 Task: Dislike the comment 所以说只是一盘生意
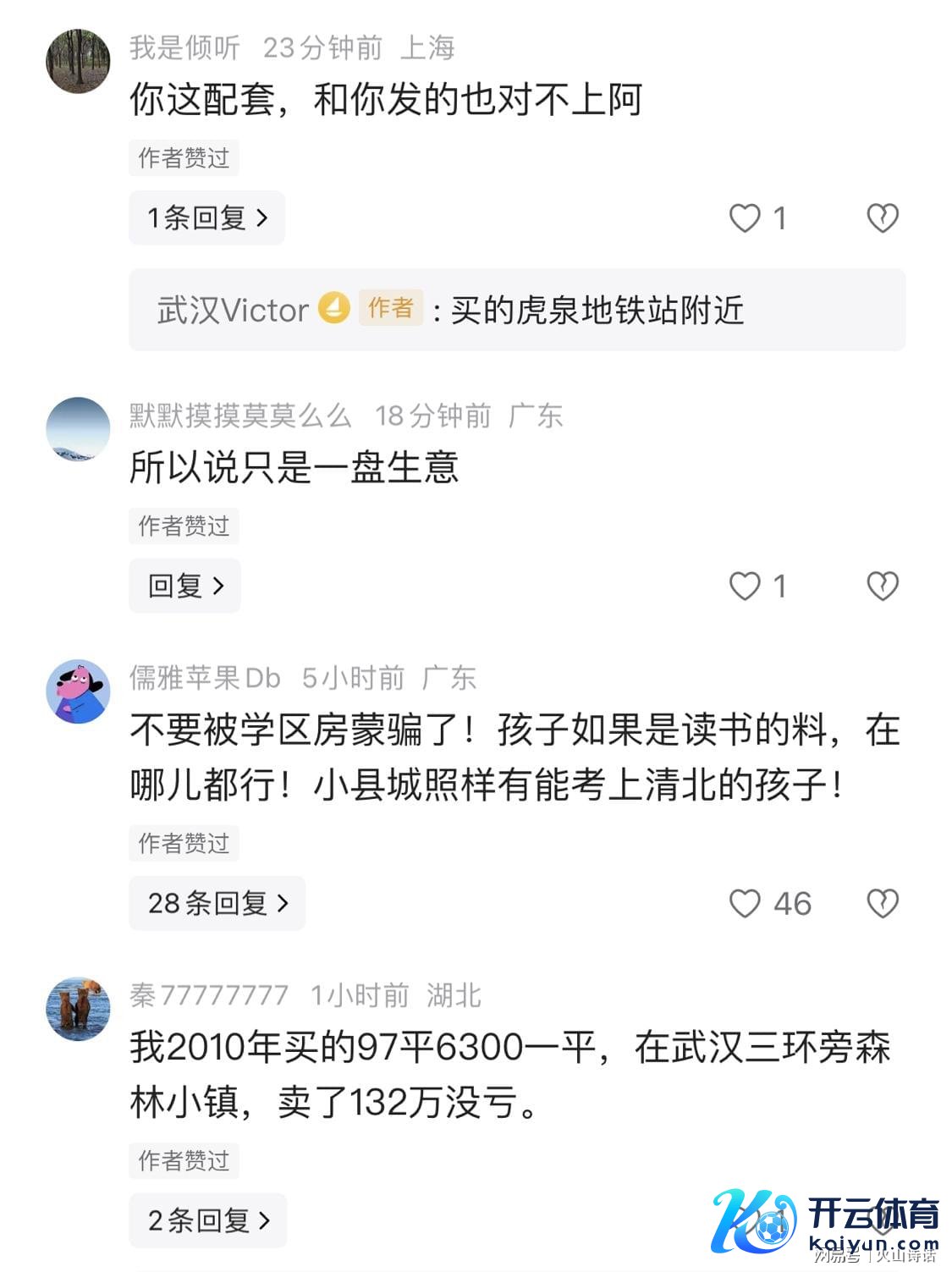(x=882, y=586)
